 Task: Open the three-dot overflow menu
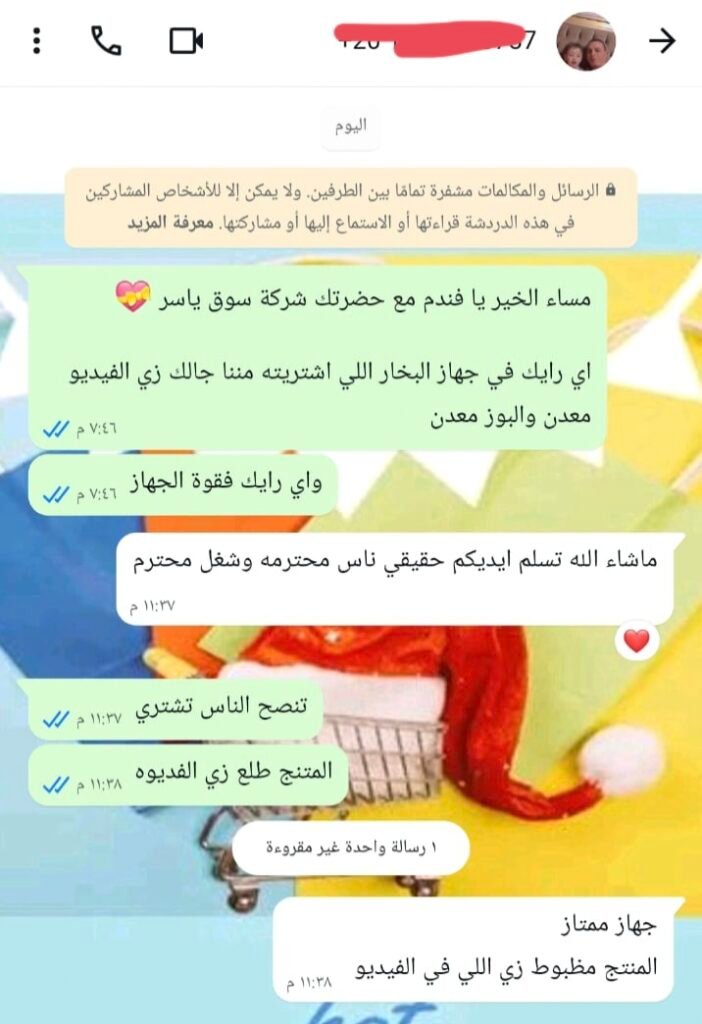click(37, 40)
